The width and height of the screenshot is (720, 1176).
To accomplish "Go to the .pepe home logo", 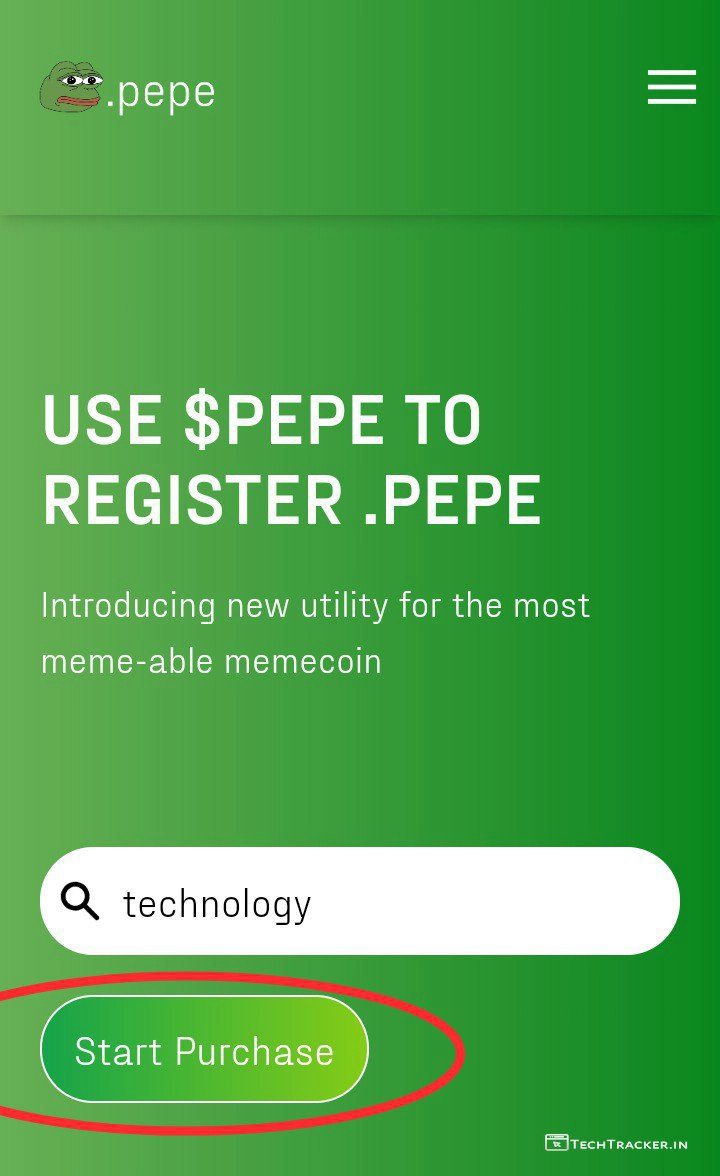I will tap(127, 90).
